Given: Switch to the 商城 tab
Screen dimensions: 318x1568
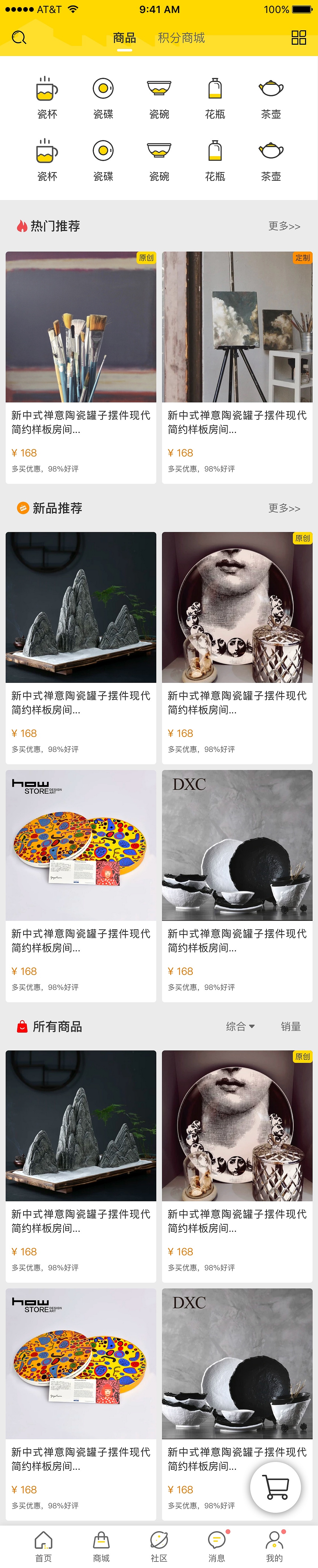Looking at the screenshot, I should (x=101, y=1546).
